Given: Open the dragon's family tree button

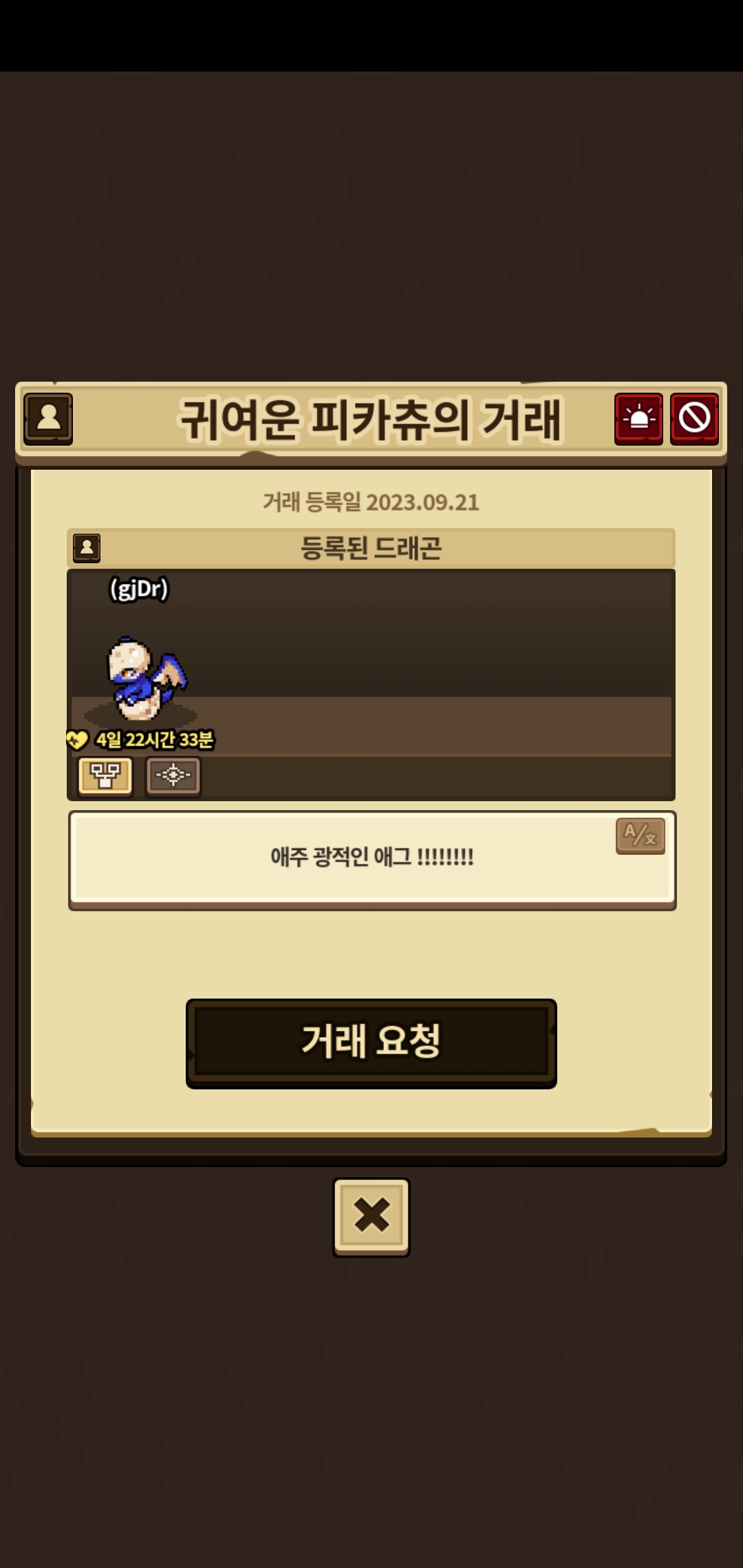Looking at the screenshot, I should (105, 776).
